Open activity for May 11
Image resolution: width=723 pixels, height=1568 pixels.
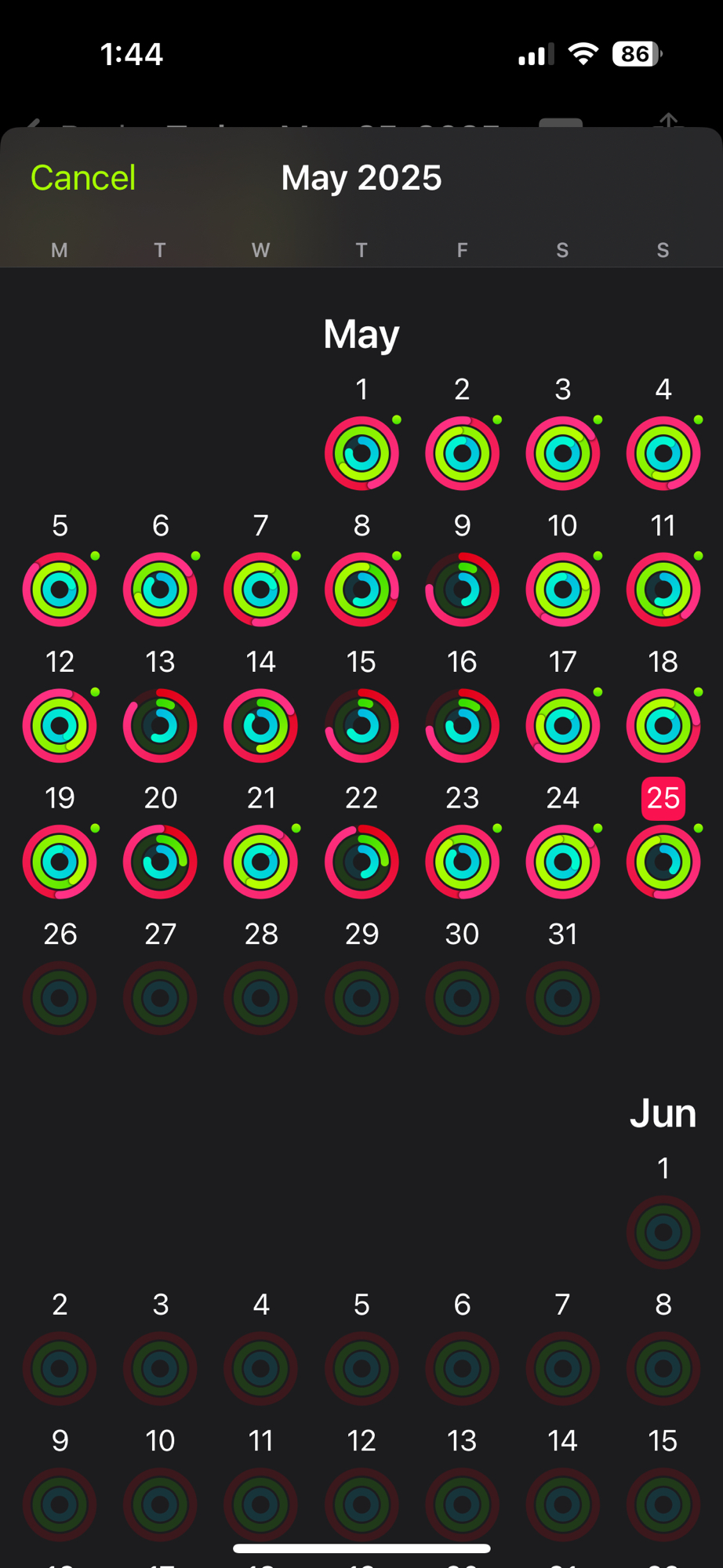663,590
